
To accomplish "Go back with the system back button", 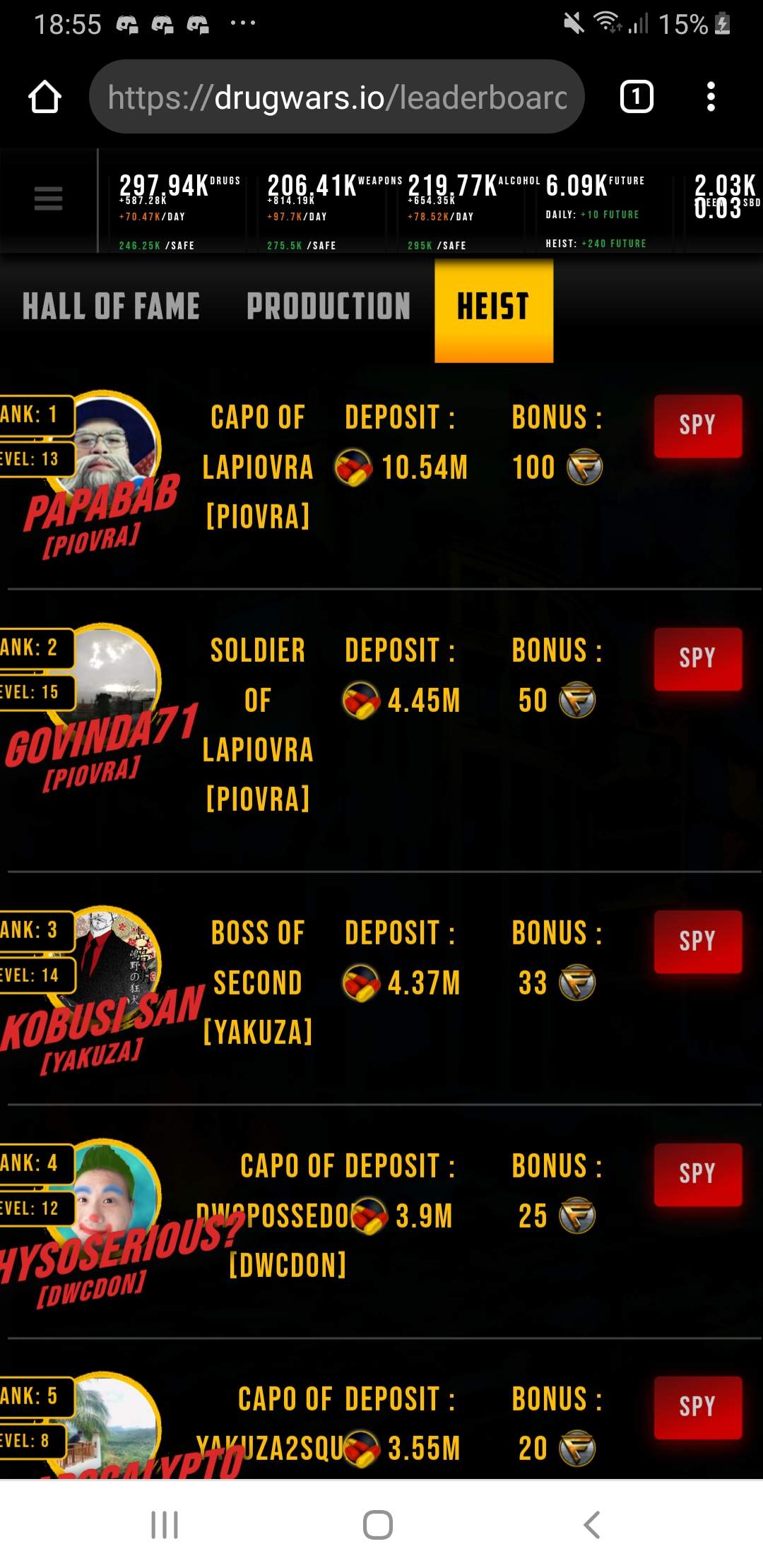I will (x=592, y=1525).
